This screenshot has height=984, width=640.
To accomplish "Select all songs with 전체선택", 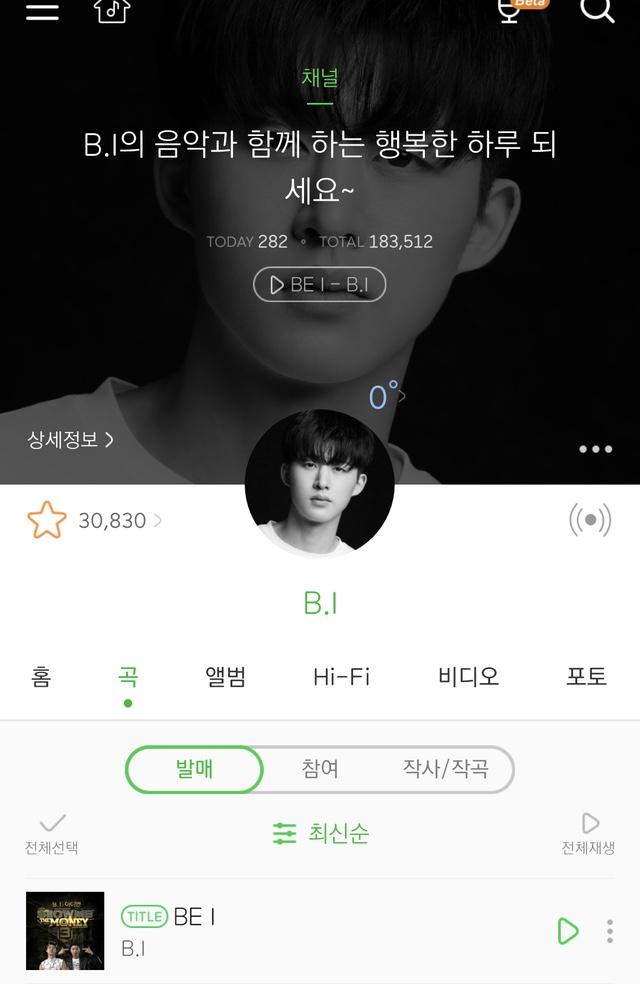I will coord(52,832).
